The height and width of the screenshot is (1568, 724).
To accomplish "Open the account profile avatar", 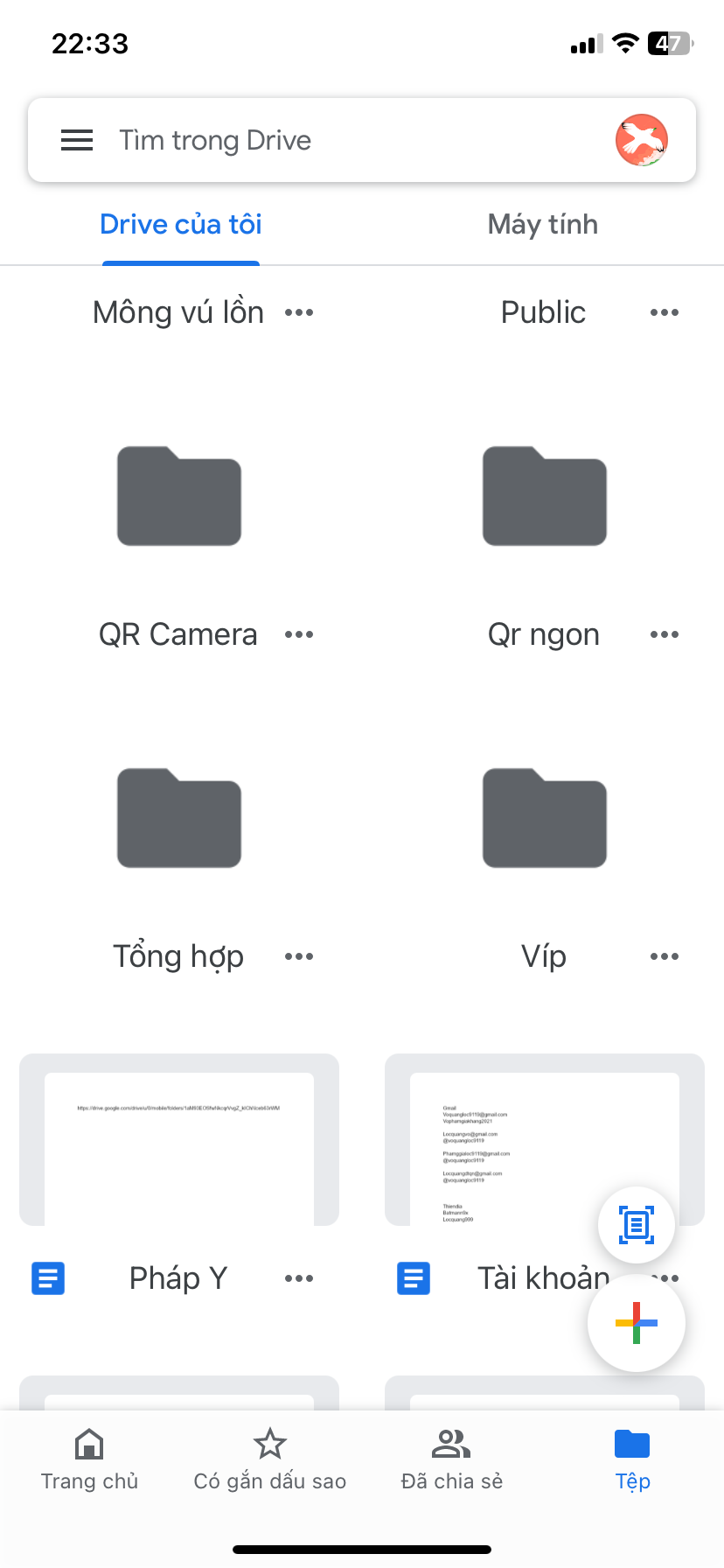I will point(642,140).
